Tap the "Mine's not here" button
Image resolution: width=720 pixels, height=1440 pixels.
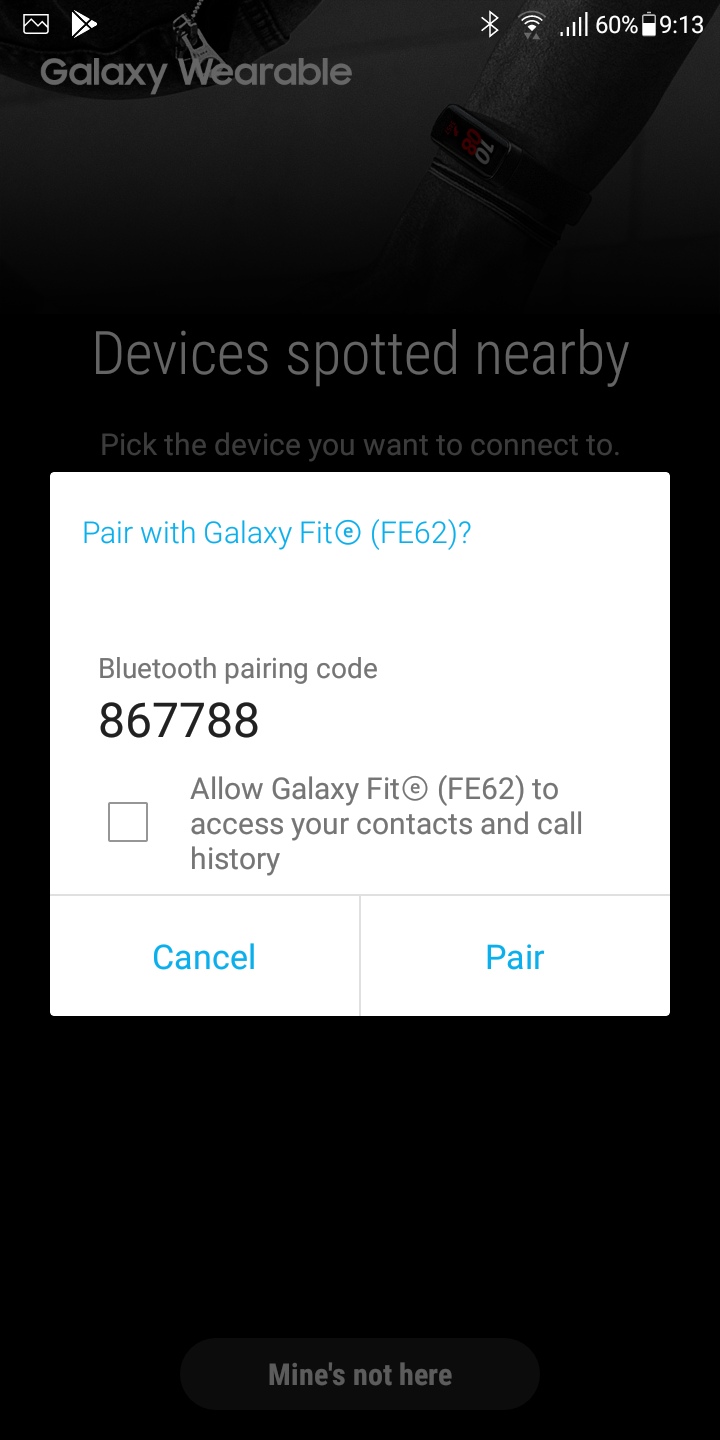point(360,1374)
